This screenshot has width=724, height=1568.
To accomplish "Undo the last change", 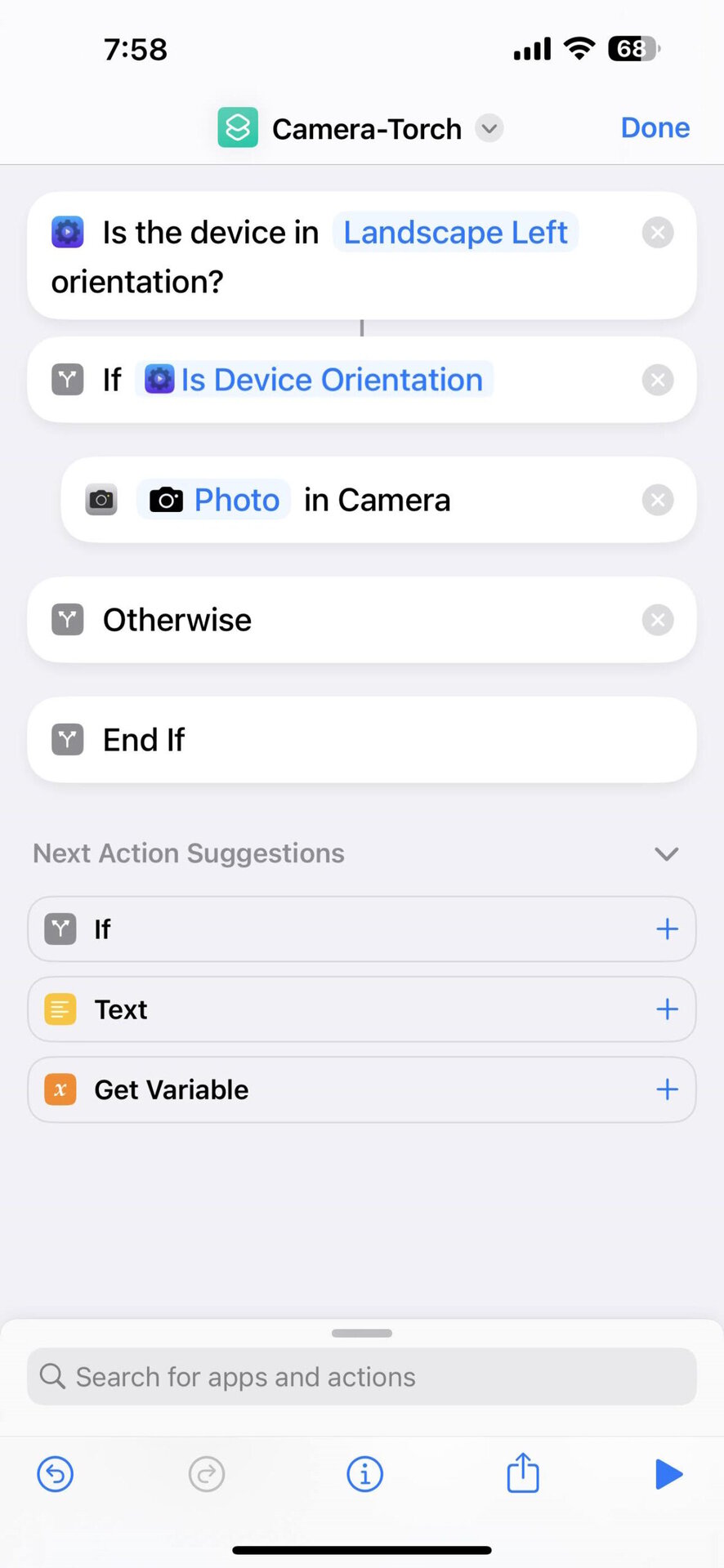I will pyautogui.click(x=56, y=1474).
